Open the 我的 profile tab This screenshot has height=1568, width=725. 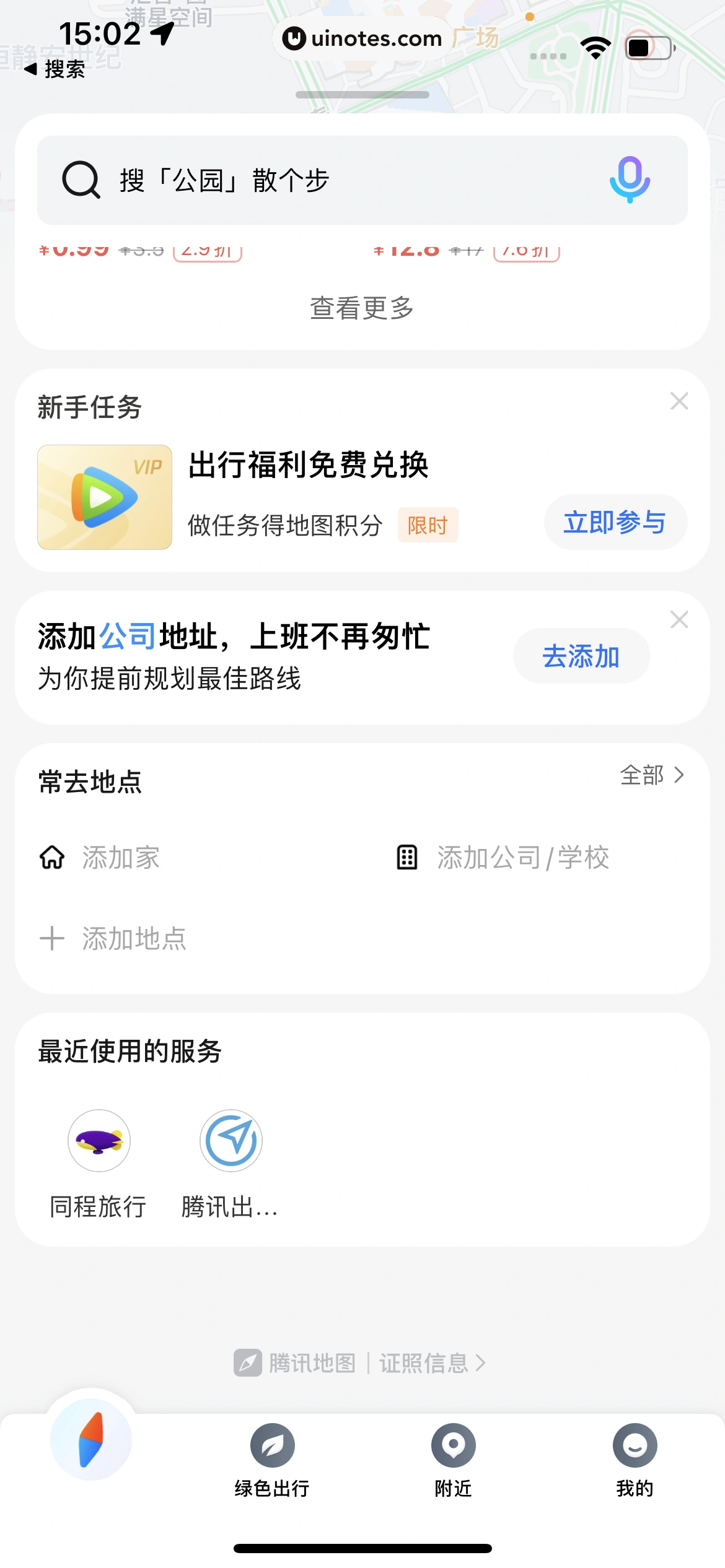pos(635,1460)
